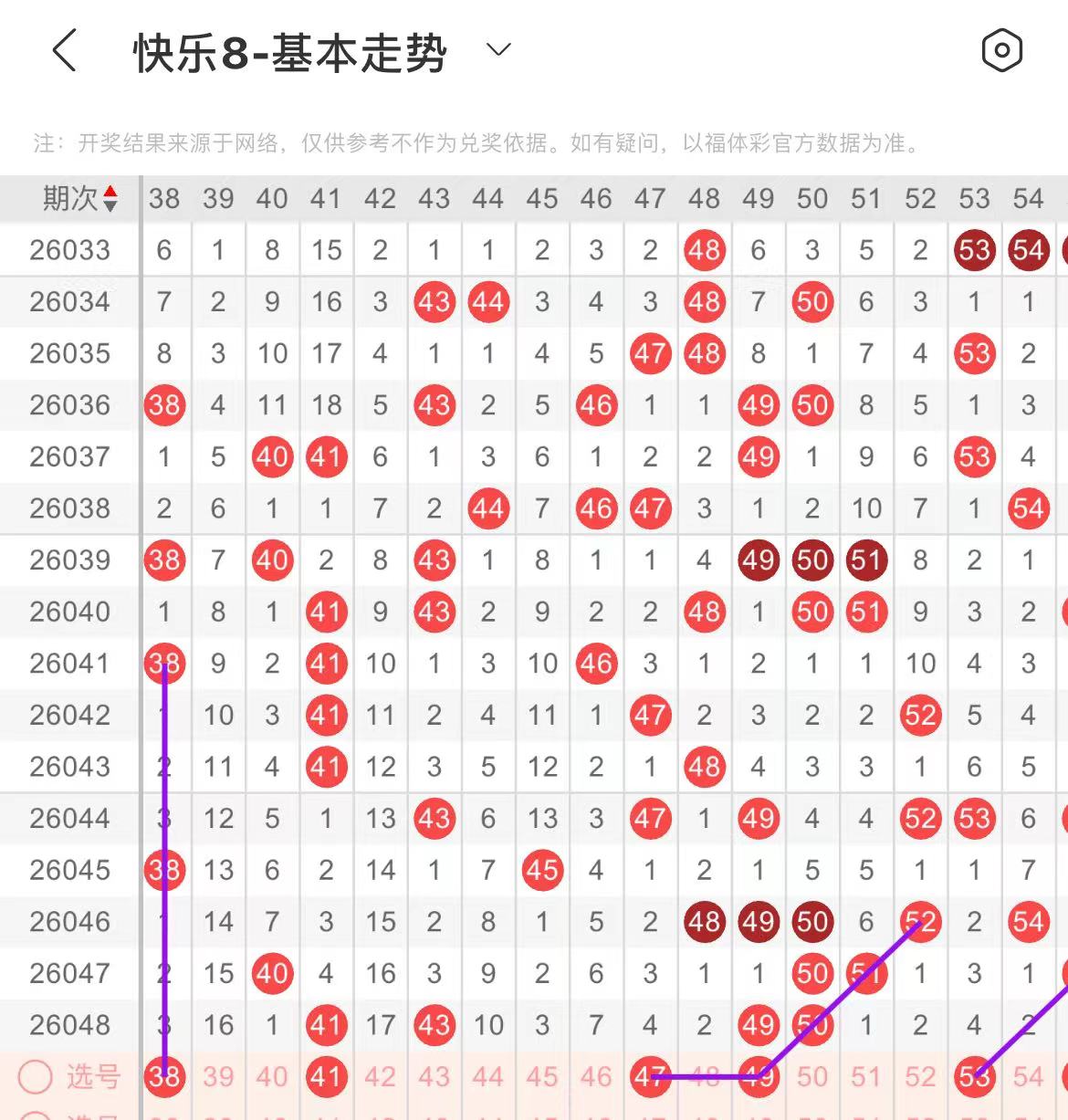
Task: Pick number 43 in the 选号 row
Action: click(x=434, y=1077)
